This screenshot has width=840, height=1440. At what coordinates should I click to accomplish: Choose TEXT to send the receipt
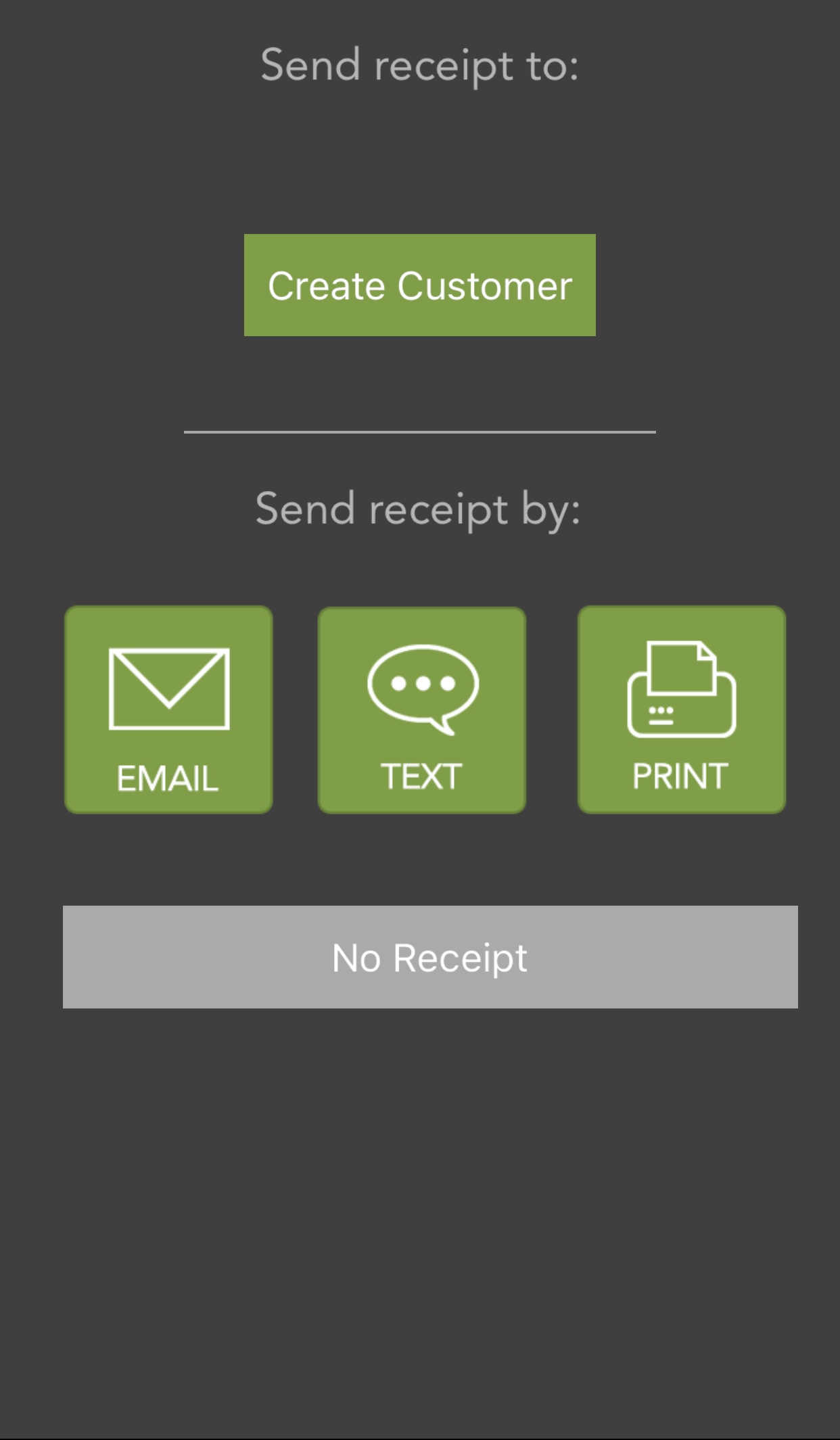tap(422, 710)
